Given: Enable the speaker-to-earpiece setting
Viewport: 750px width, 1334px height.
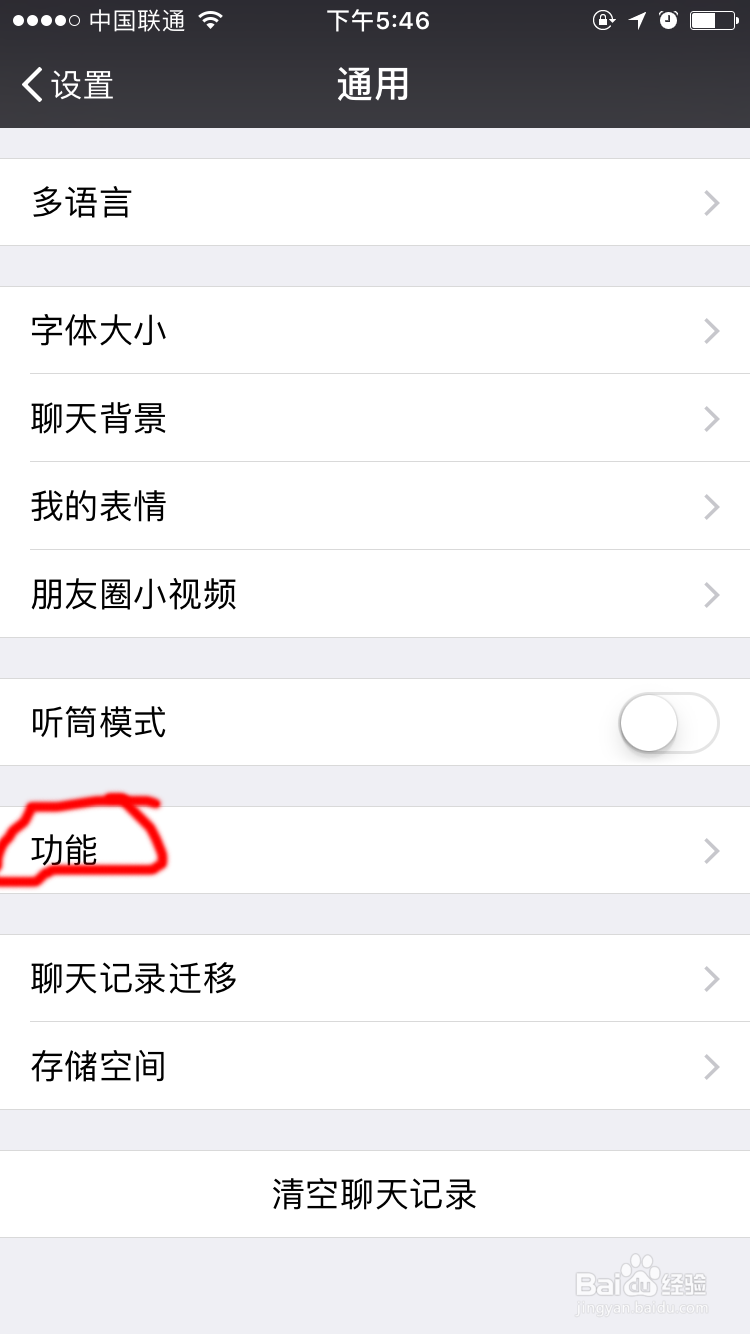Looking at the screenshot, I should click(x=668, y=723).
